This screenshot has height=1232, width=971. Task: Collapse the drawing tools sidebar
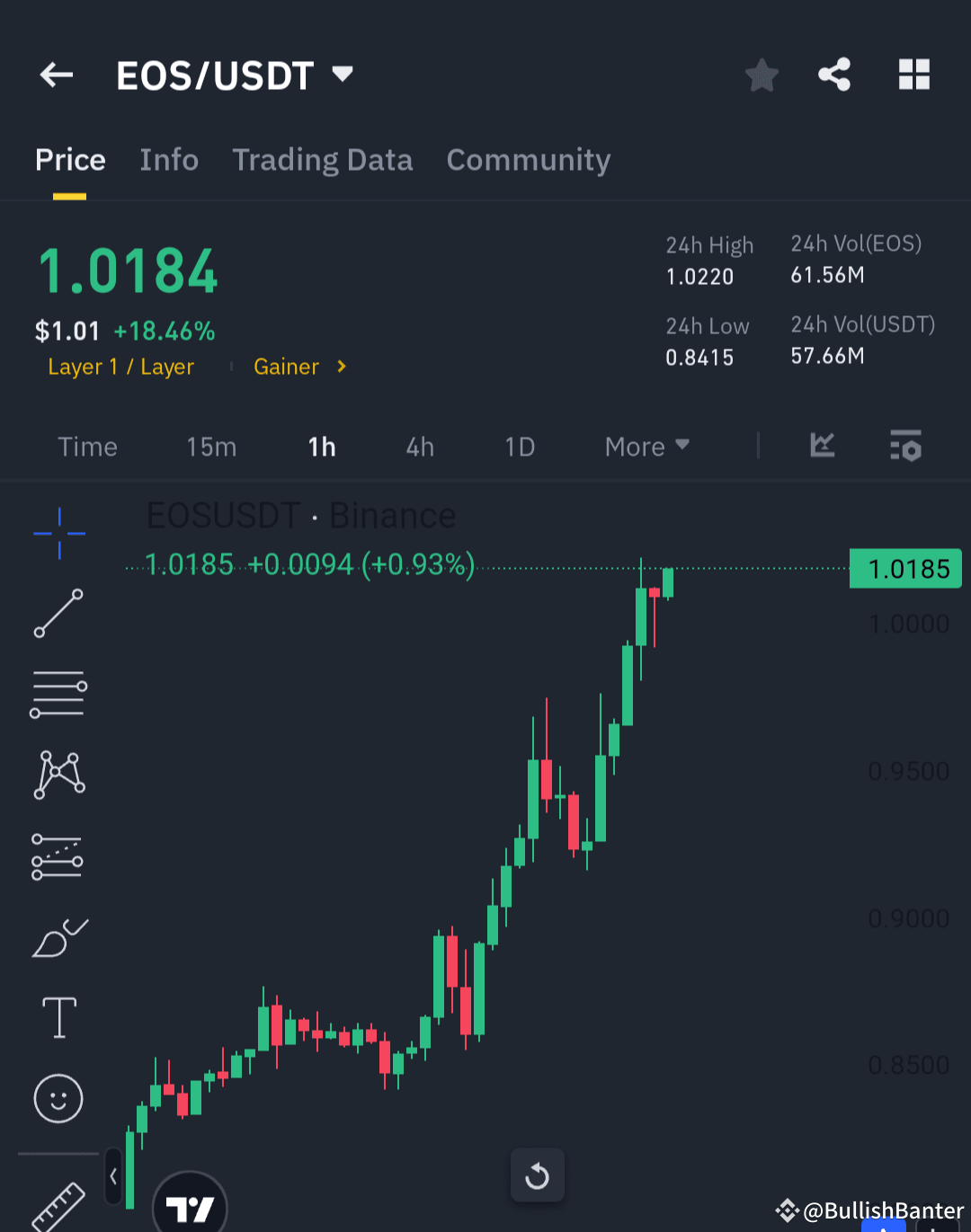point(112,1175)
